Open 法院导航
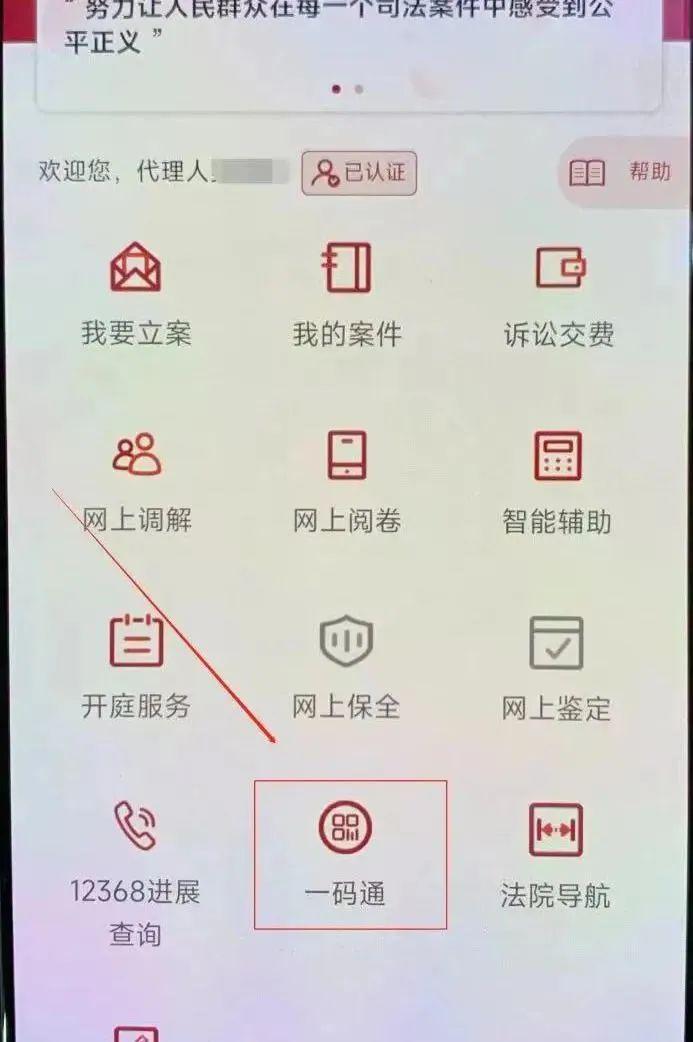 556,855
